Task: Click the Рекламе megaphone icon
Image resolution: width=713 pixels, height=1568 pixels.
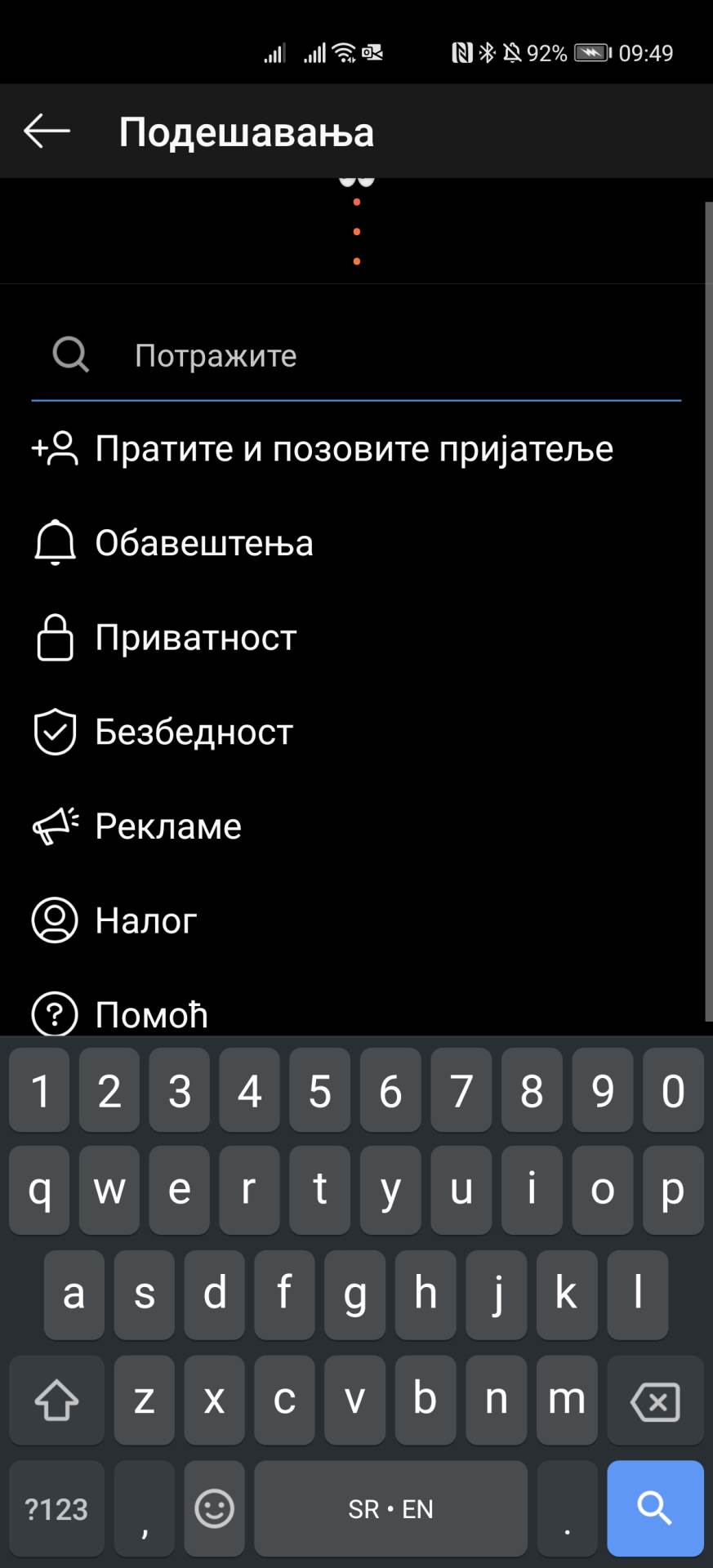Action: coord(54,826)
